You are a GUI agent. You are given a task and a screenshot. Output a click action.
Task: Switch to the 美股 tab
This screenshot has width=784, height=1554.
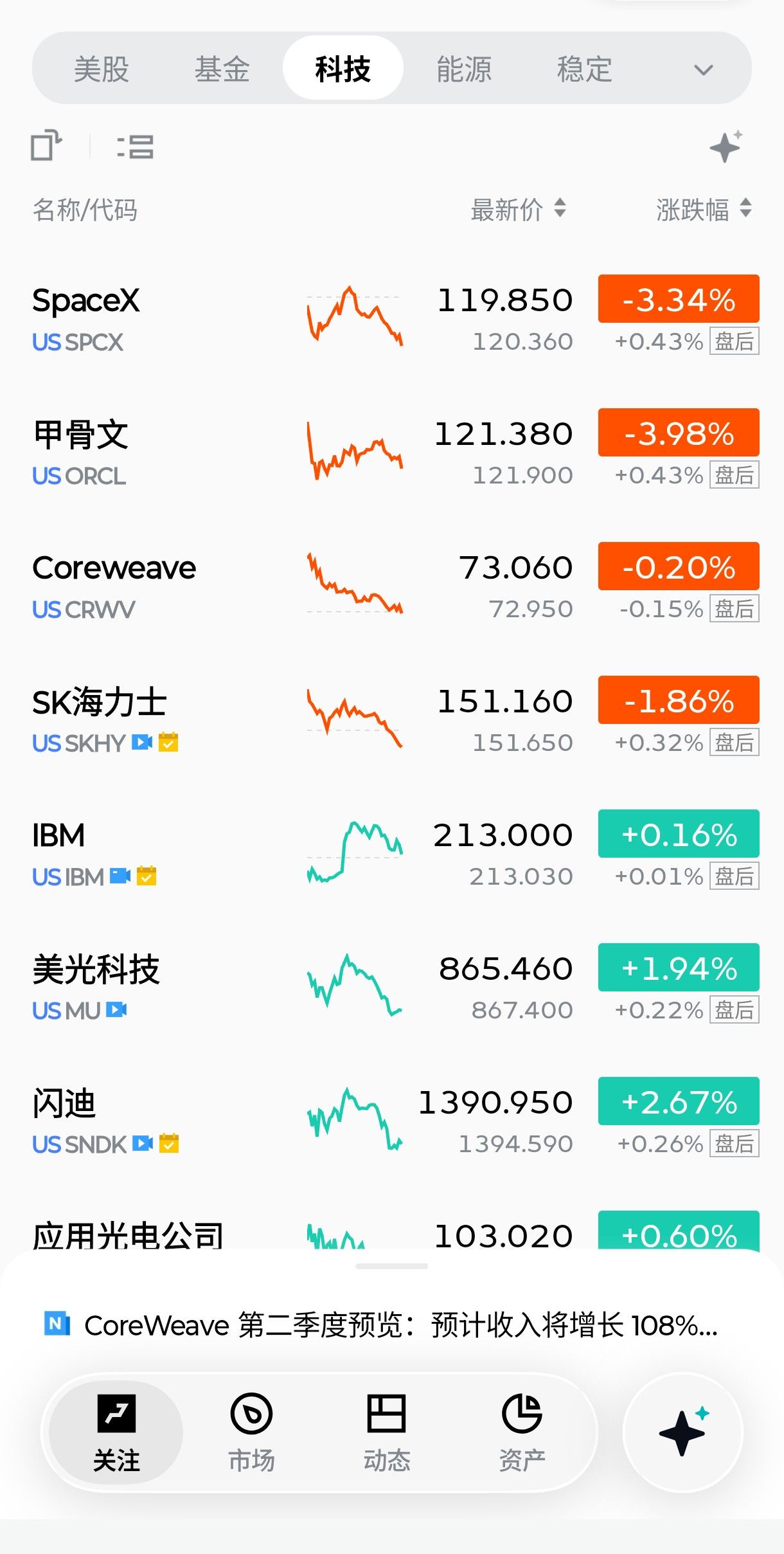pos(102,69)
